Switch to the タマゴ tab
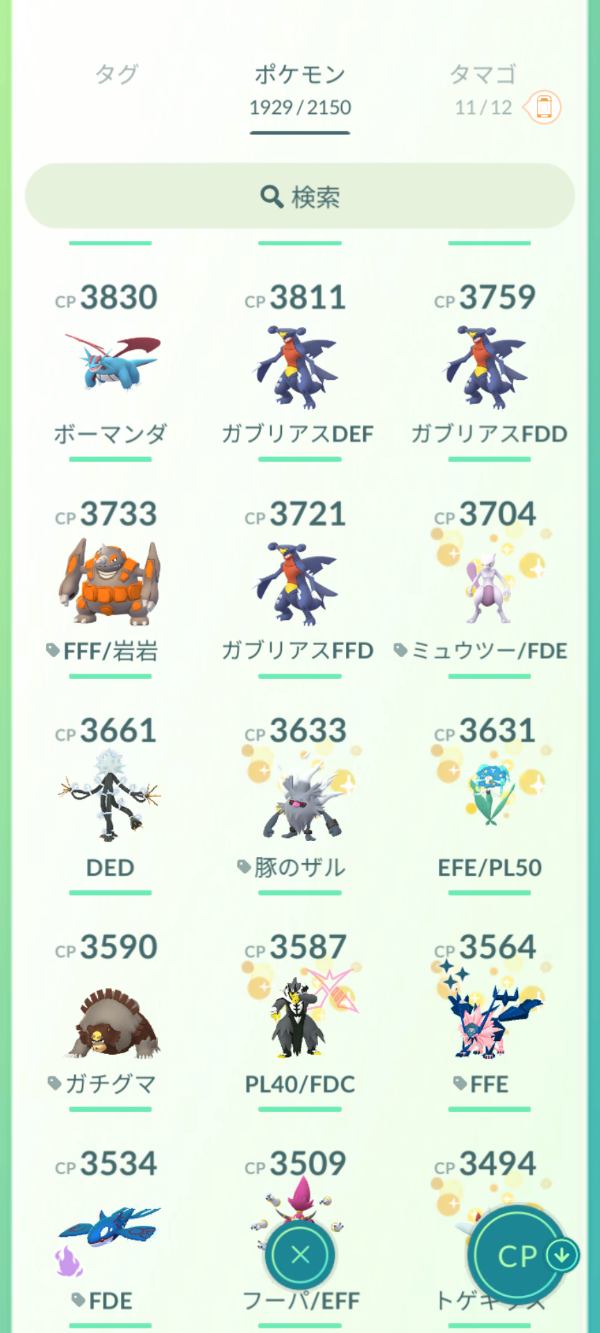 tap(483, 75)
